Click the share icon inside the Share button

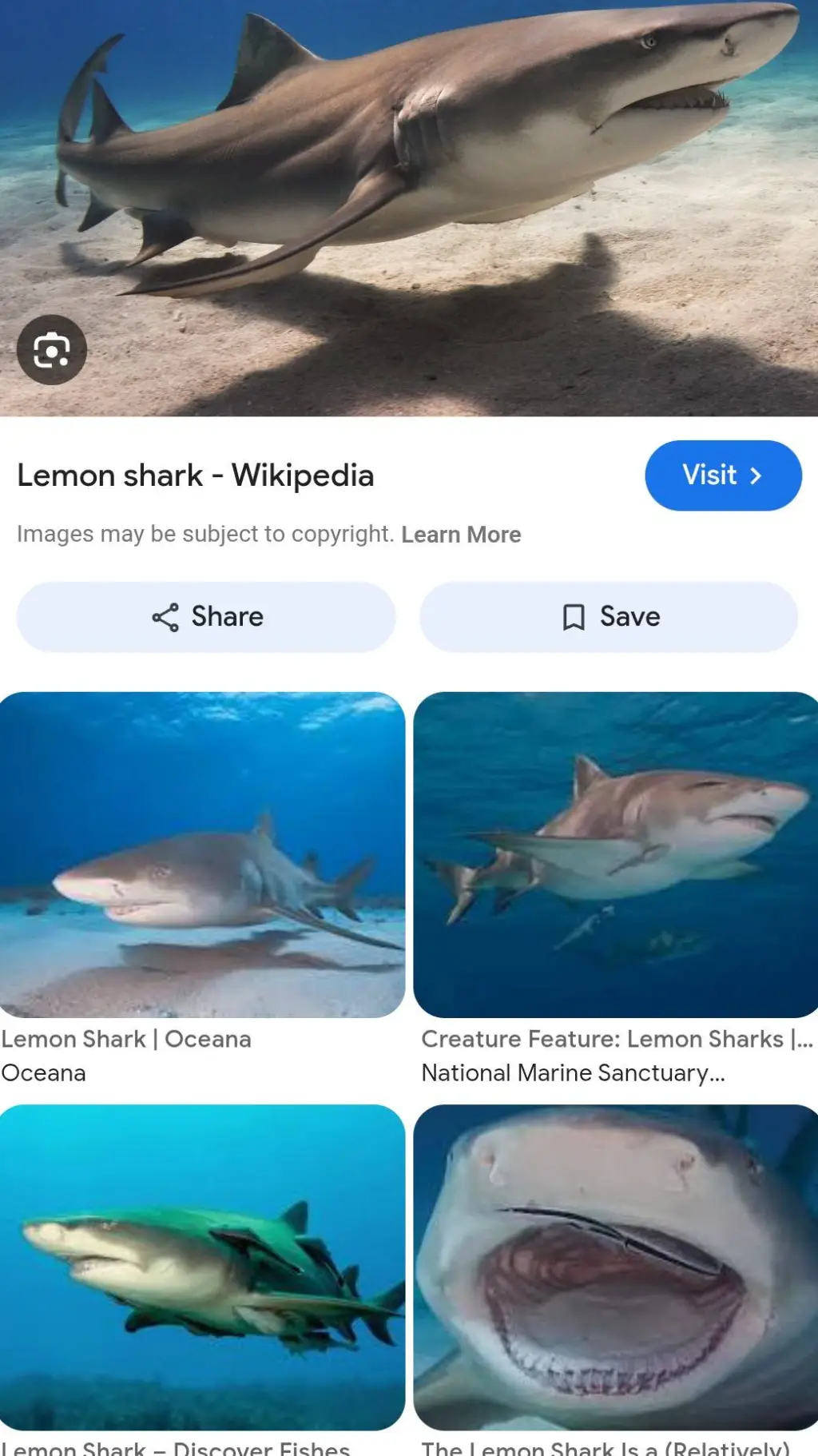click(x=165, y=615)
